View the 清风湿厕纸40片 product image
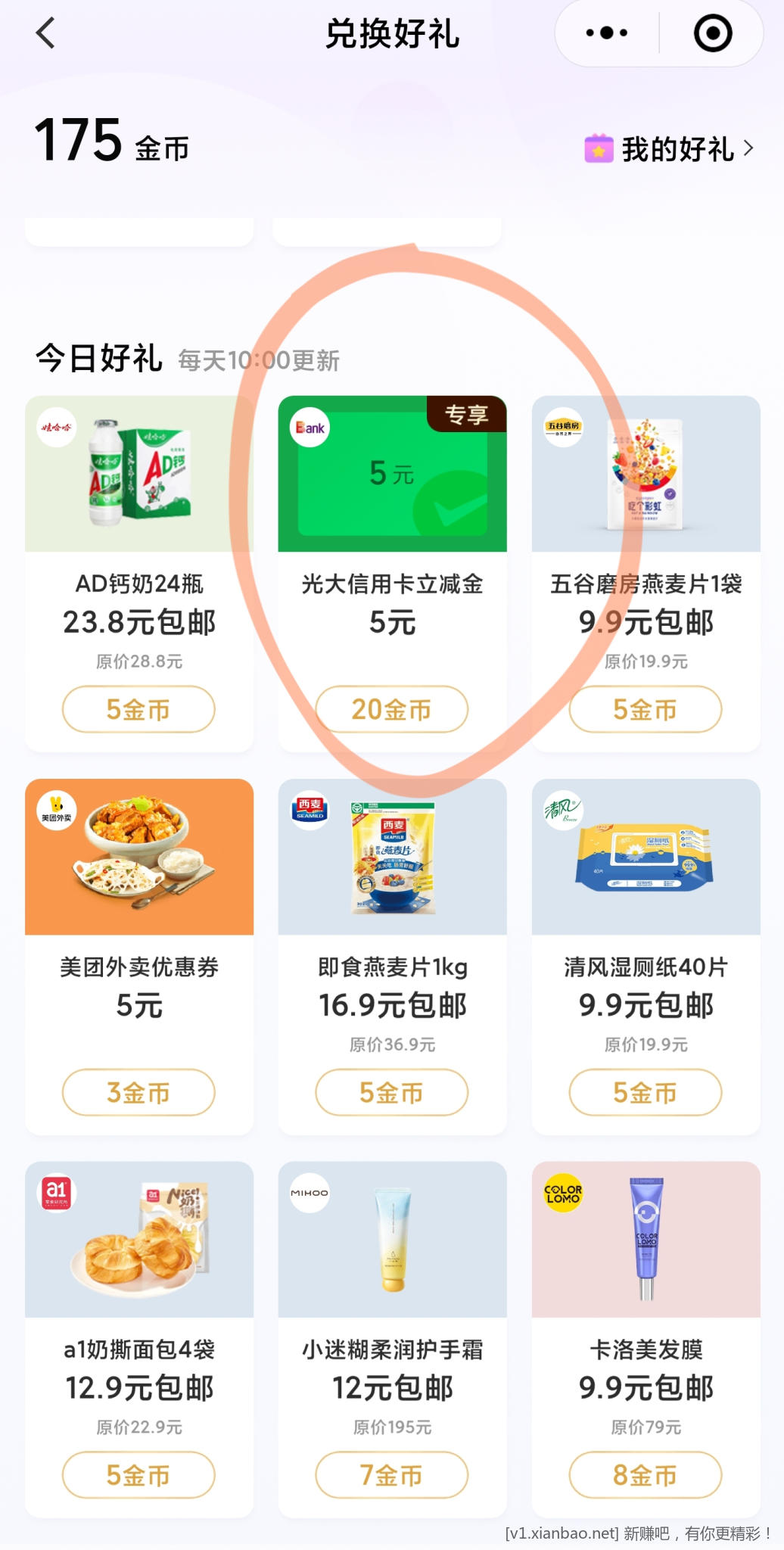Viewport: 784px width, 1550px height. pos(646,857)
